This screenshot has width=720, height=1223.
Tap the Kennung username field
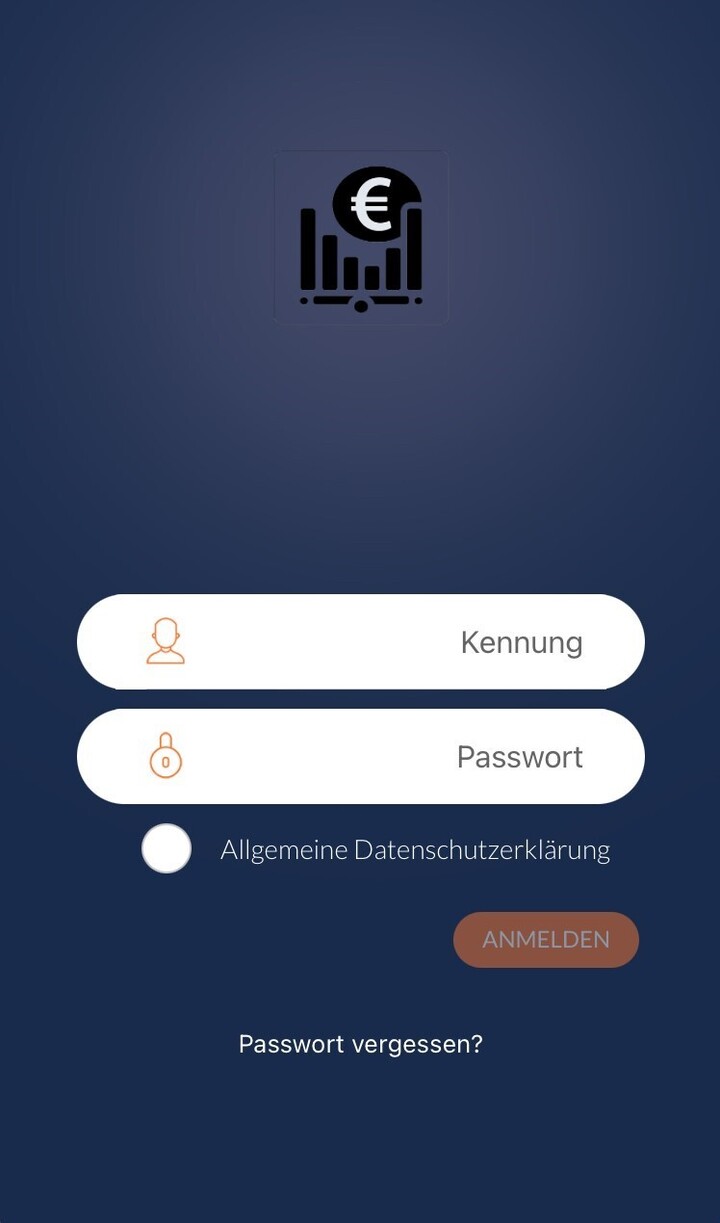(x=361, y=642)
